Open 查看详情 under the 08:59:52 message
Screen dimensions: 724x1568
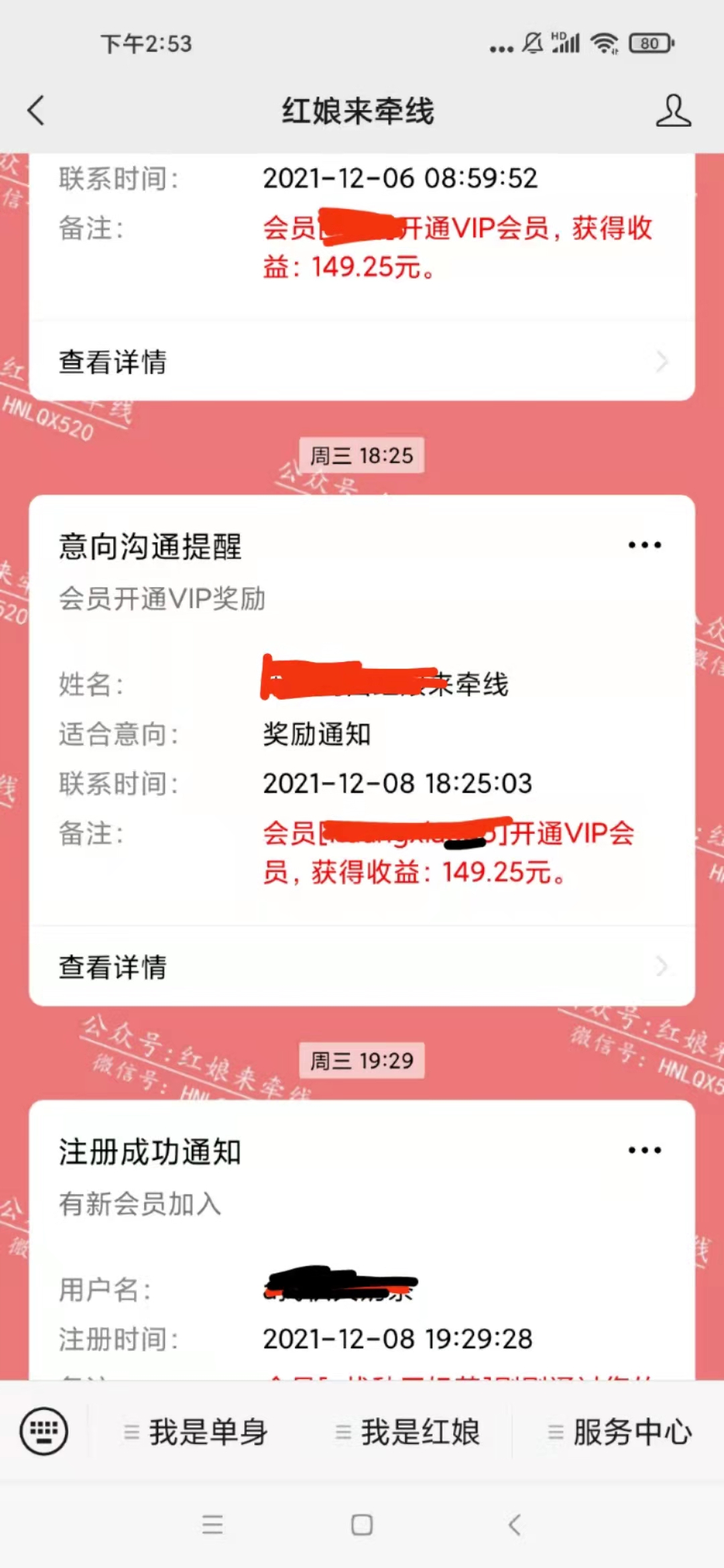[x=362, y=362]
